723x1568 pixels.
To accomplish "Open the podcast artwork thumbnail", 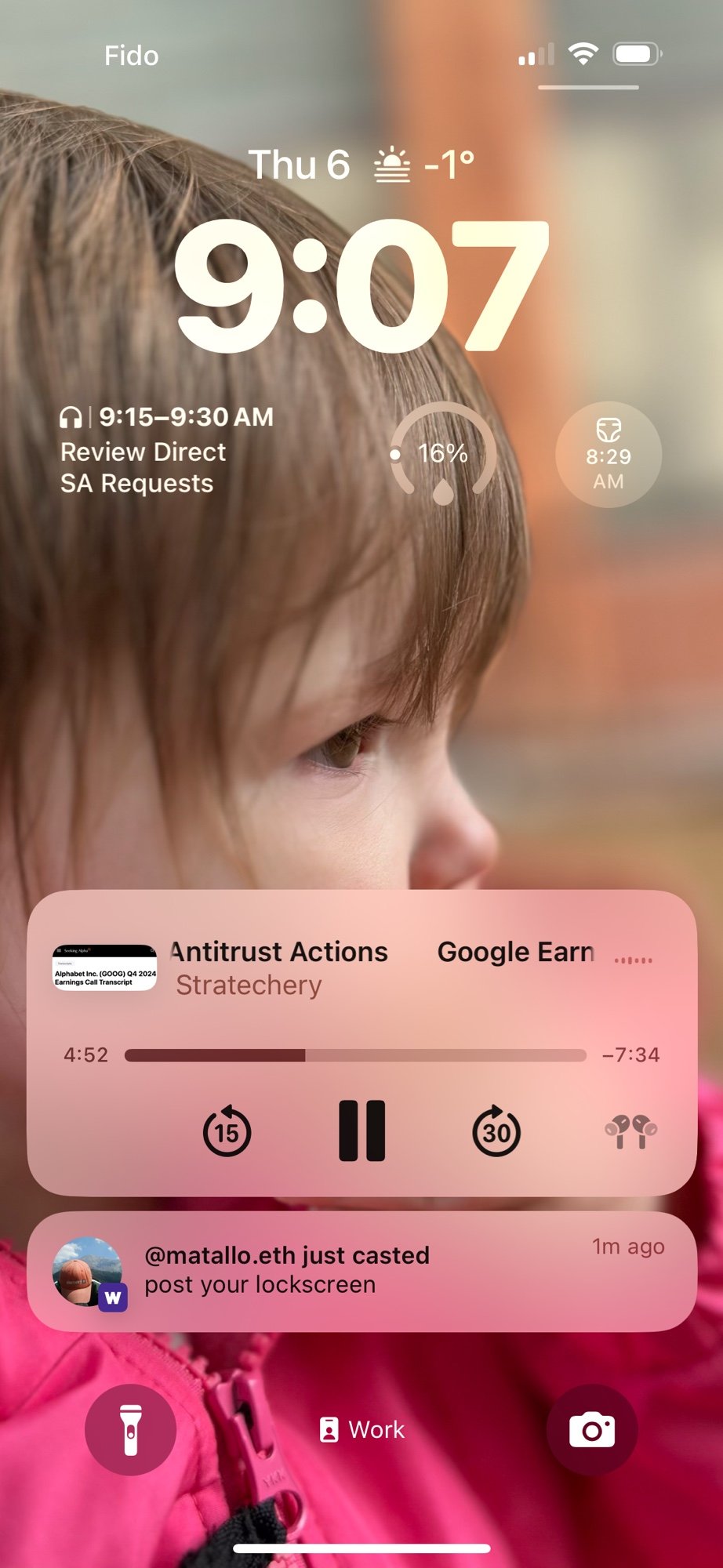I will [104, 968].
